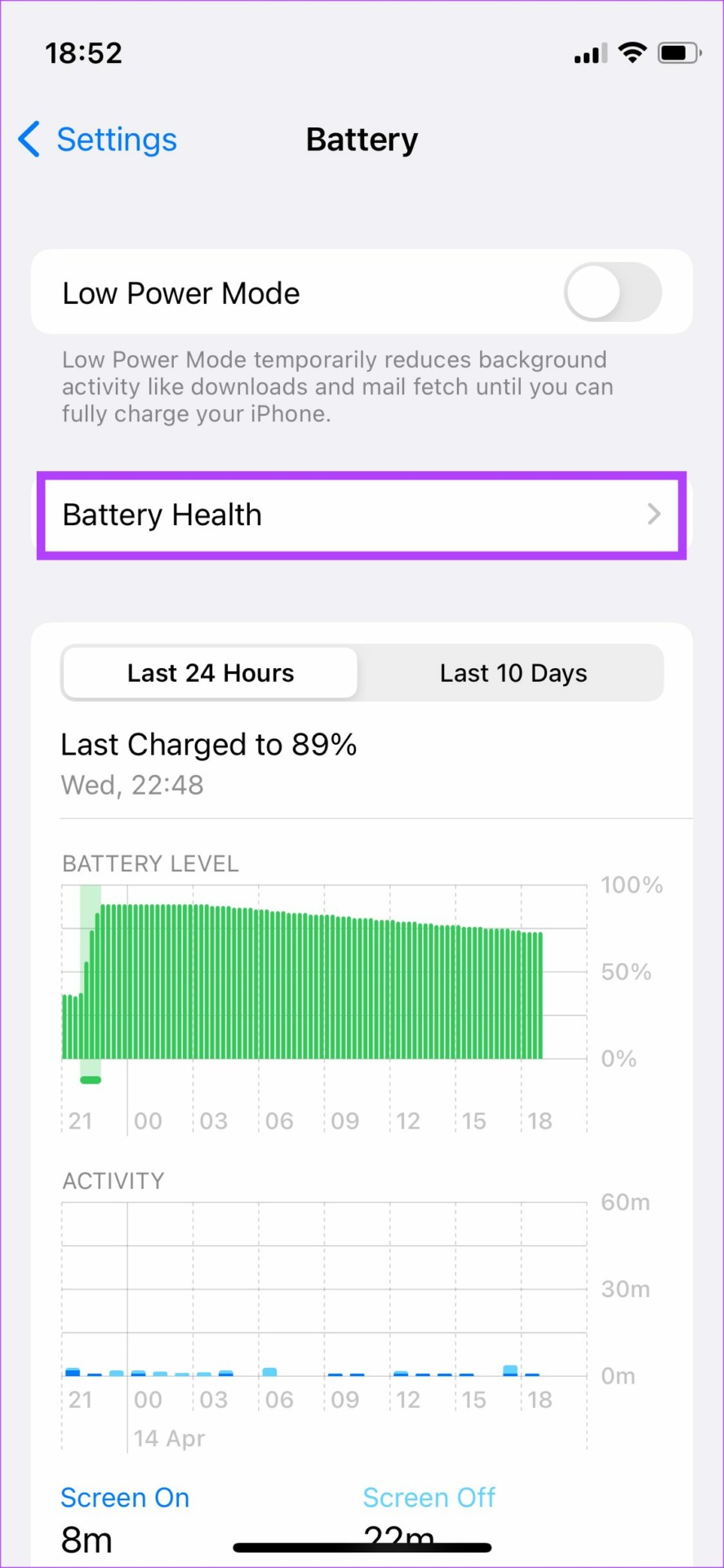Switch to the Last 10 Days tab
The height and width of the screenshot is (1568, 724).
pyautogui.click(x=513, y=672)
